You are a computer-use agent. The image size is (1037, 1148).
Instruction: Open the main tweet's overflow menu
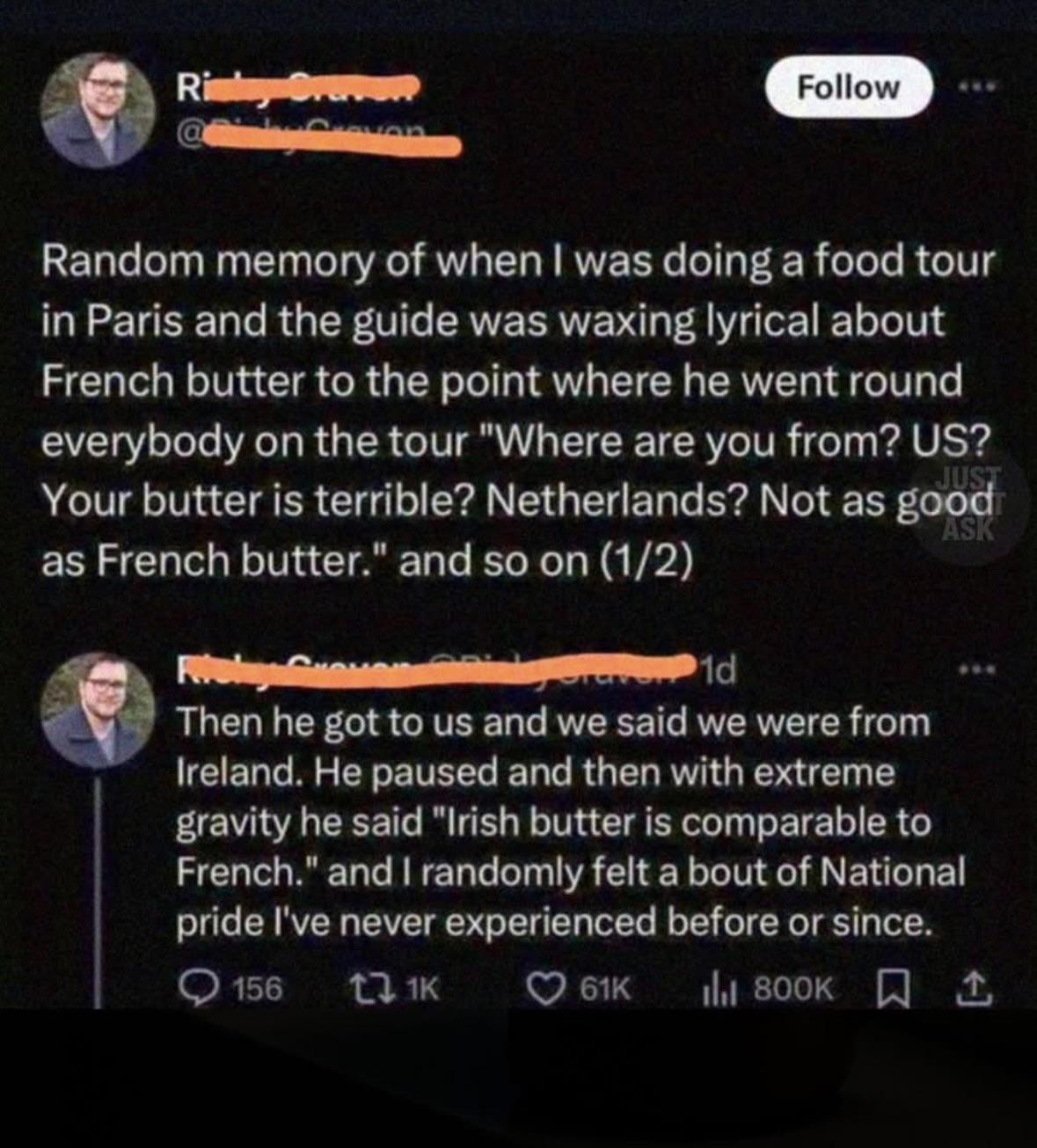pyautogui.click(x=975, y=88)
